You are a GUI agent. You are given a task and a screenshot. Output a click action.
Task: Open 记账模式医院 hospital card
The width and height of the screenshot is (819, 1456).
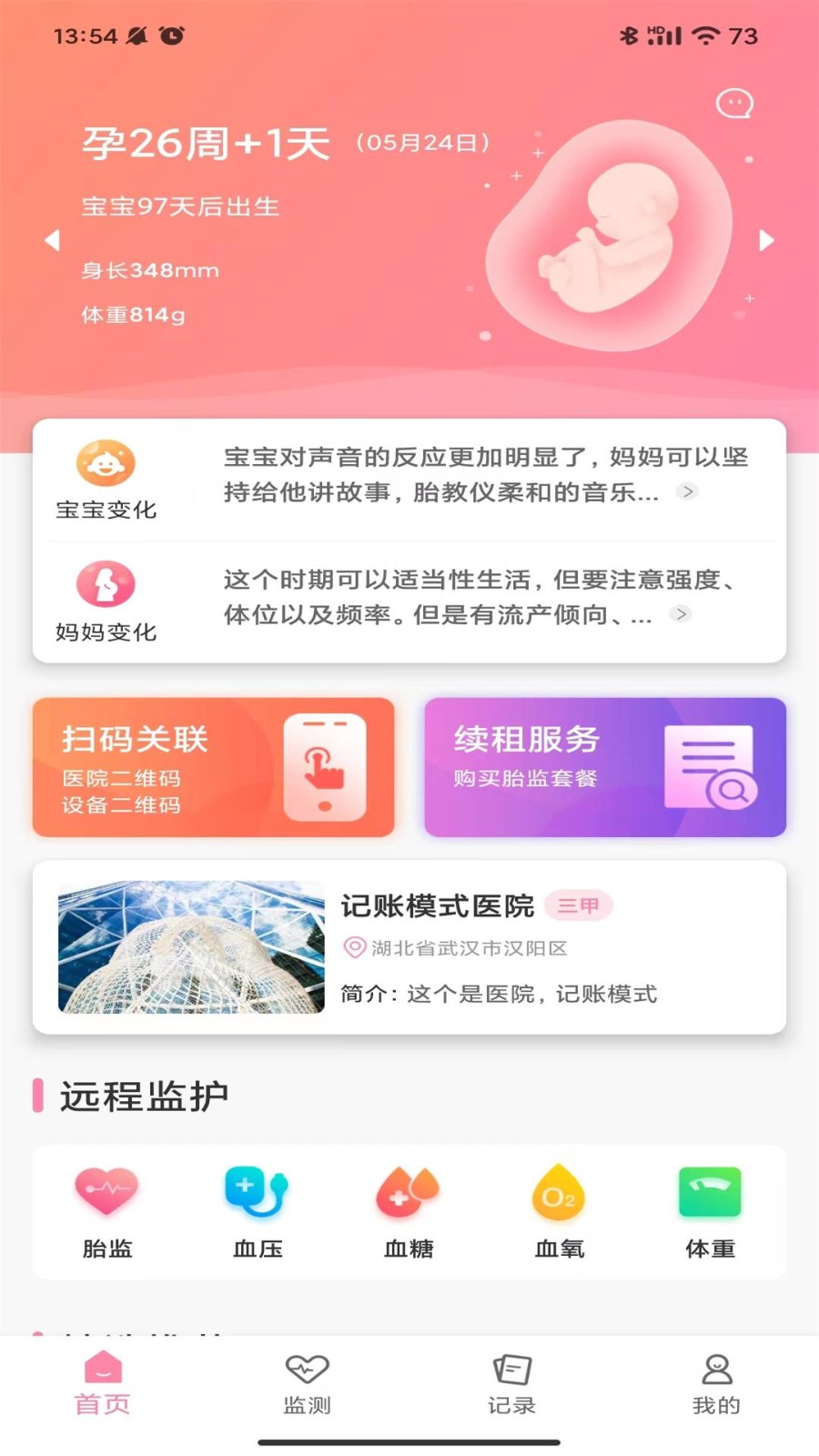(x=409, y=947)
